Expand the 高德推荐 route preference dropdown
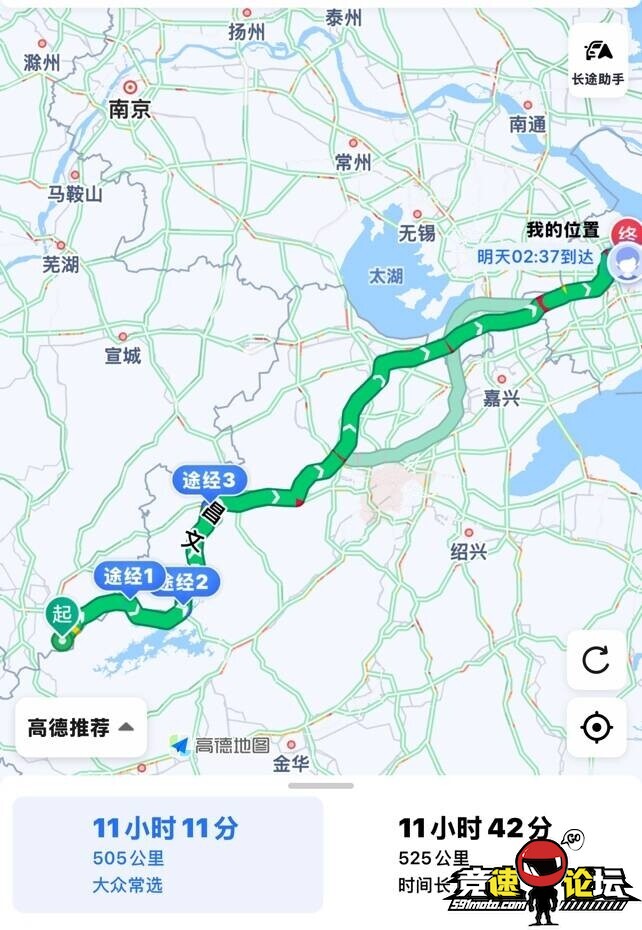Image resolution: width=642 pixels, height=930 pixels. click(x=81, y=727)
